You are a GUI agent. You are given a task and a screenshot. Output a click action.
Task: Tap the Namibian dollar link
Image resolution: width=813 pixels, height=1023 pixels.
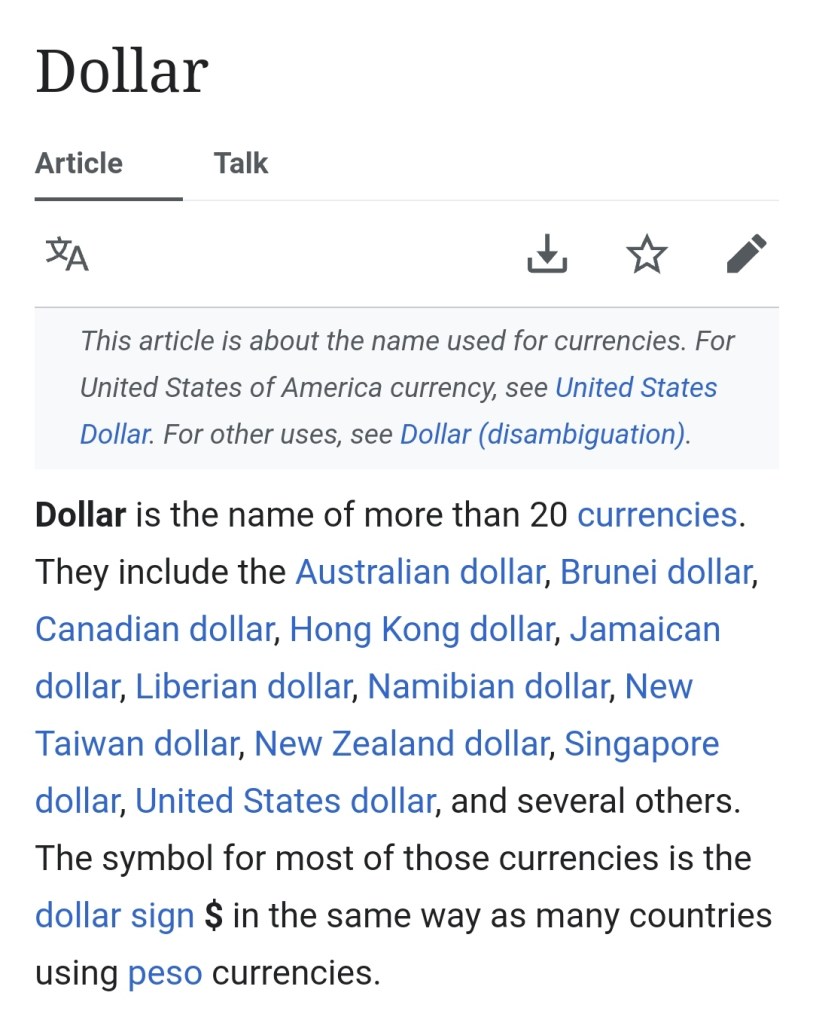coord(488,686)
